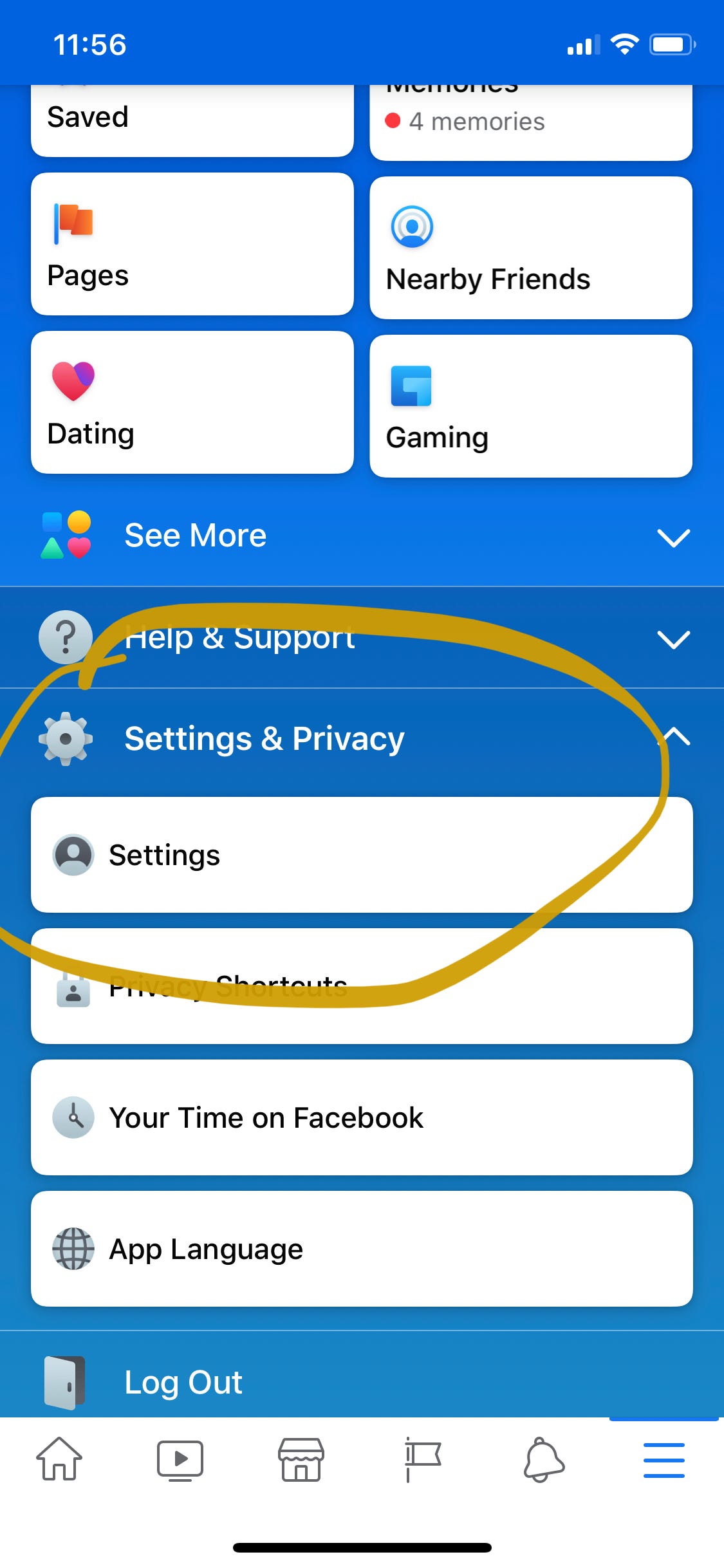Expand the See More section

[362, 536]
